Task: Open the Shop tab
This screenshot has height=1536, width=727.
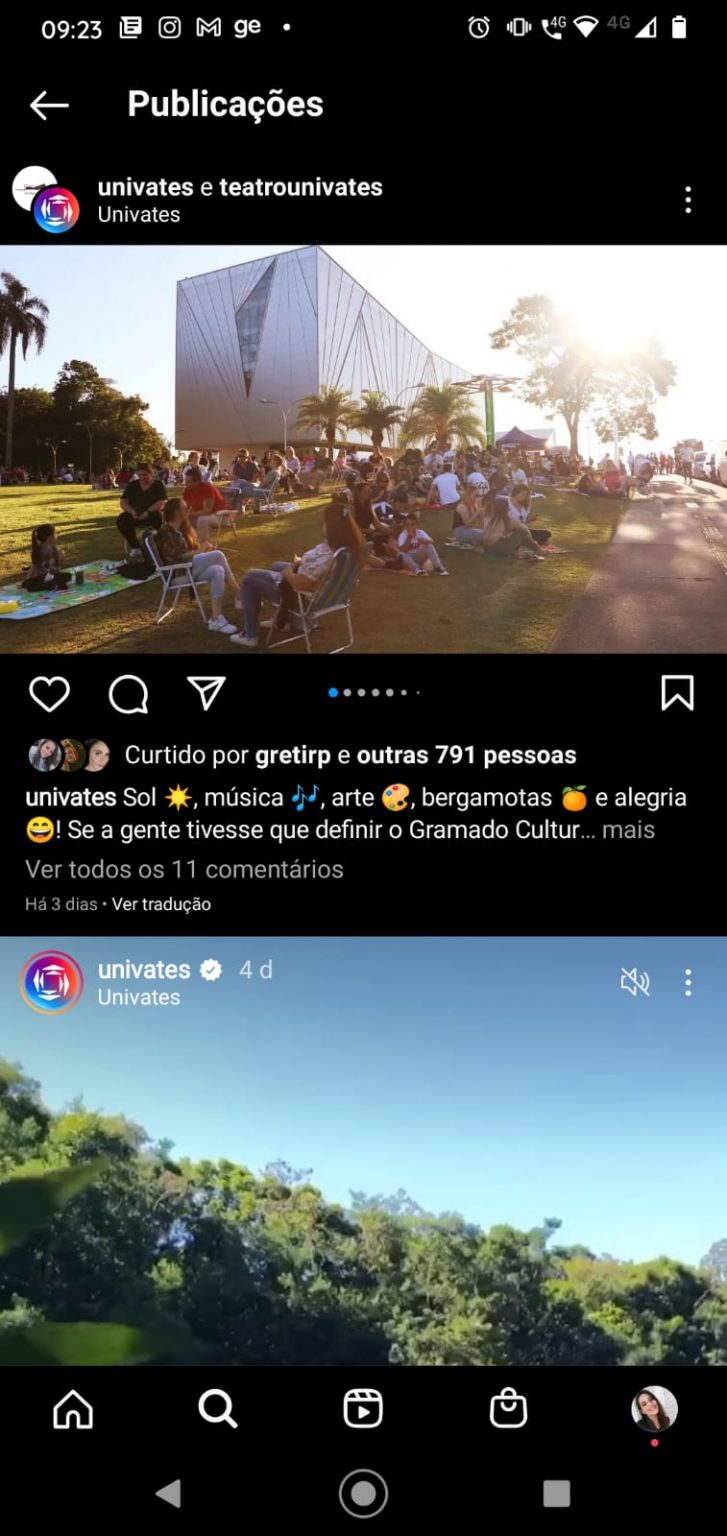Action: click(508, 1409)
